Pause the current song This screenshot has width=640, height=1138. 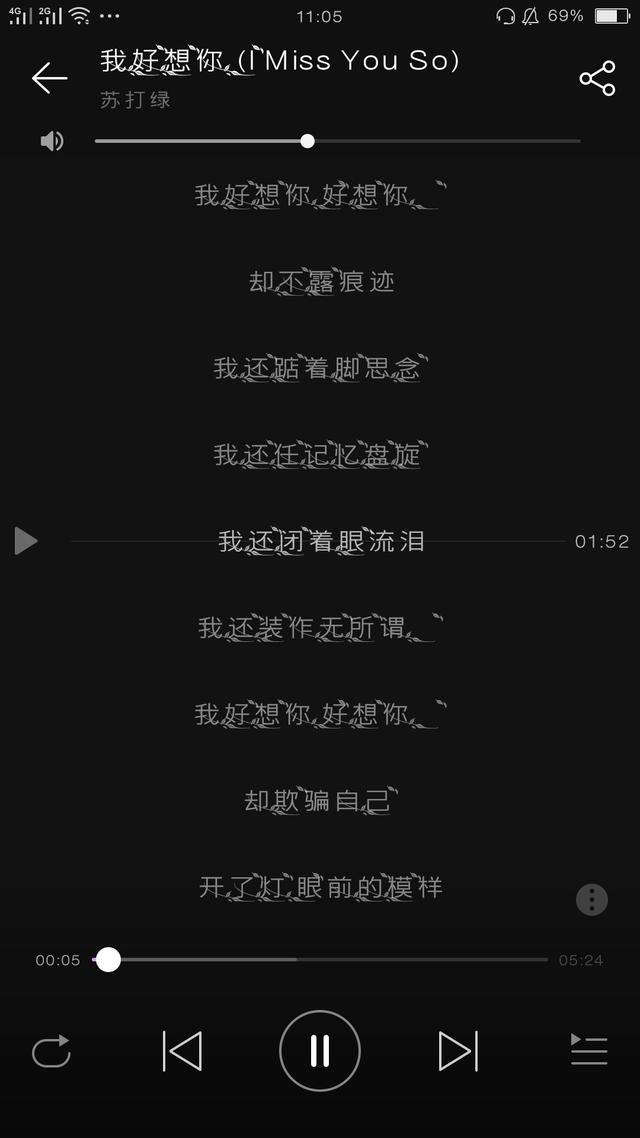320,1051
